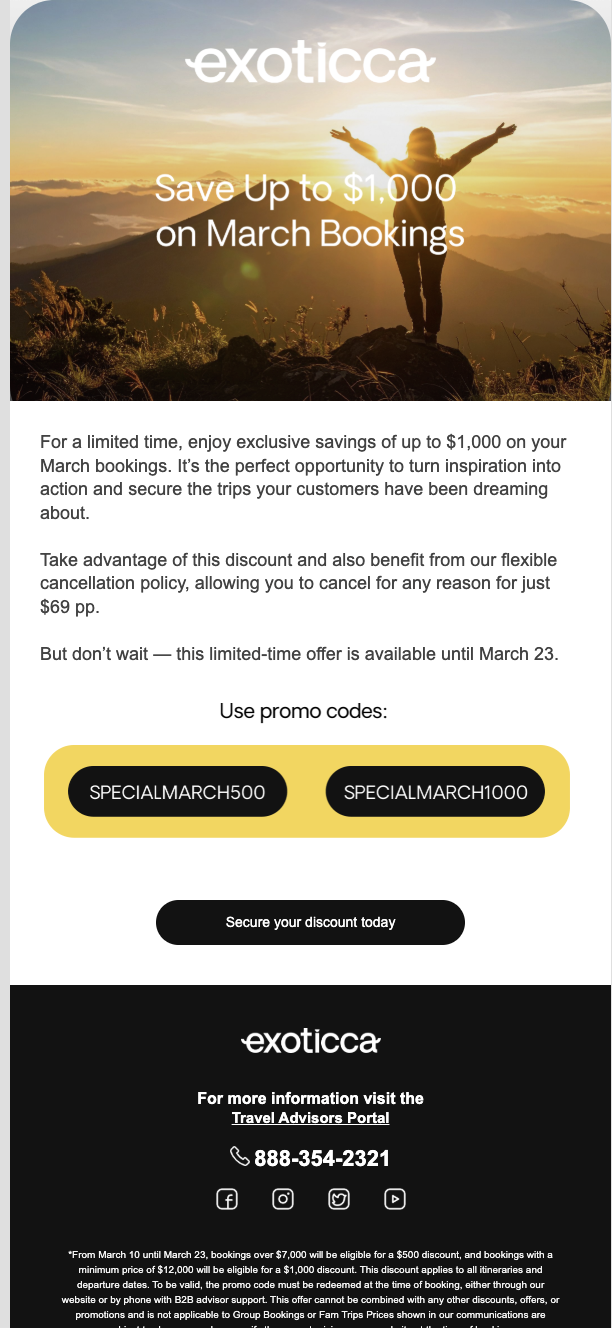Image resolution: width=612 pixels, height=1328 pixels.
Task: Select the SPECIALMARCH500 promo code
Action: (x=177, y=792)
